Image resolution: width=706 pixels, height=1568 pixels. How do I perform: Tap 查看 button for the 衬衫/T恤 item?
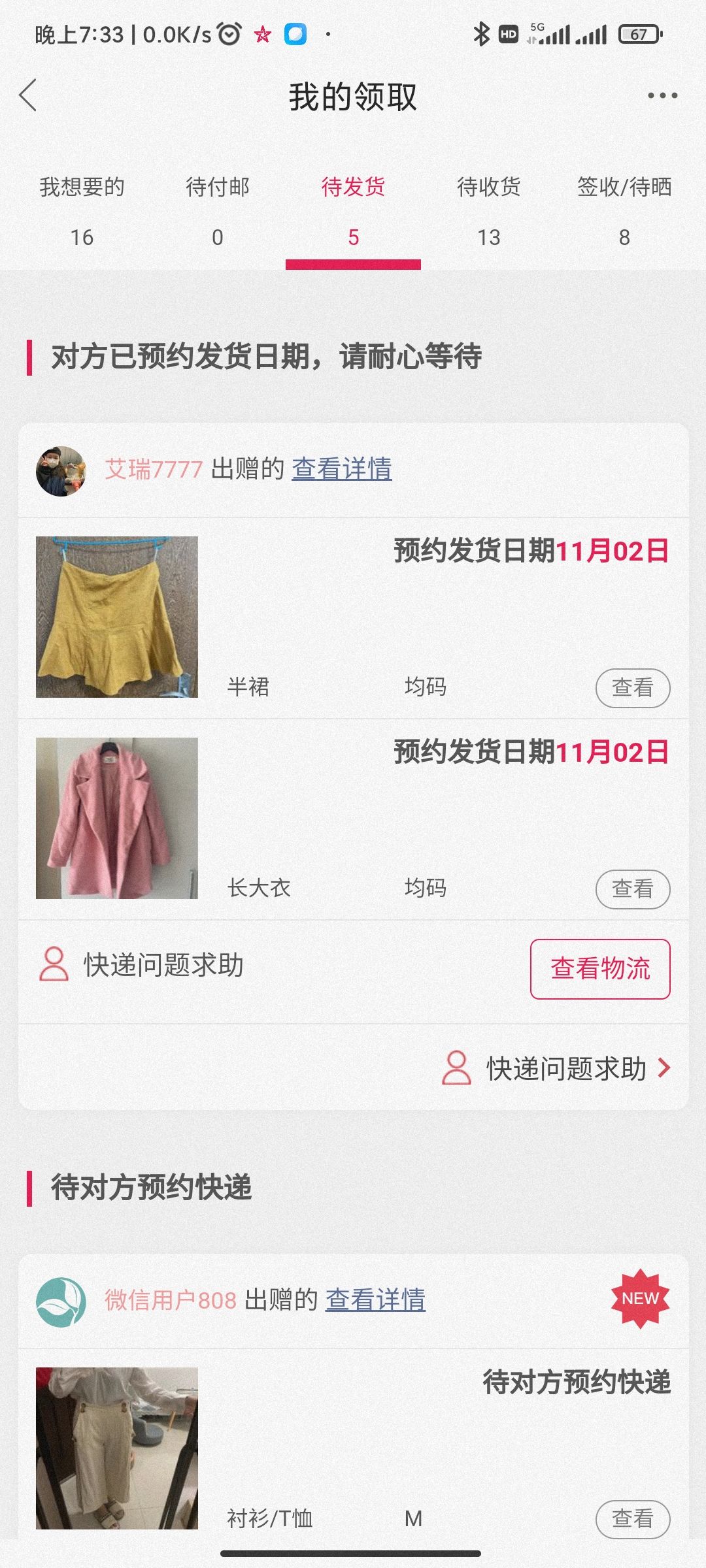click(633, 1519)
